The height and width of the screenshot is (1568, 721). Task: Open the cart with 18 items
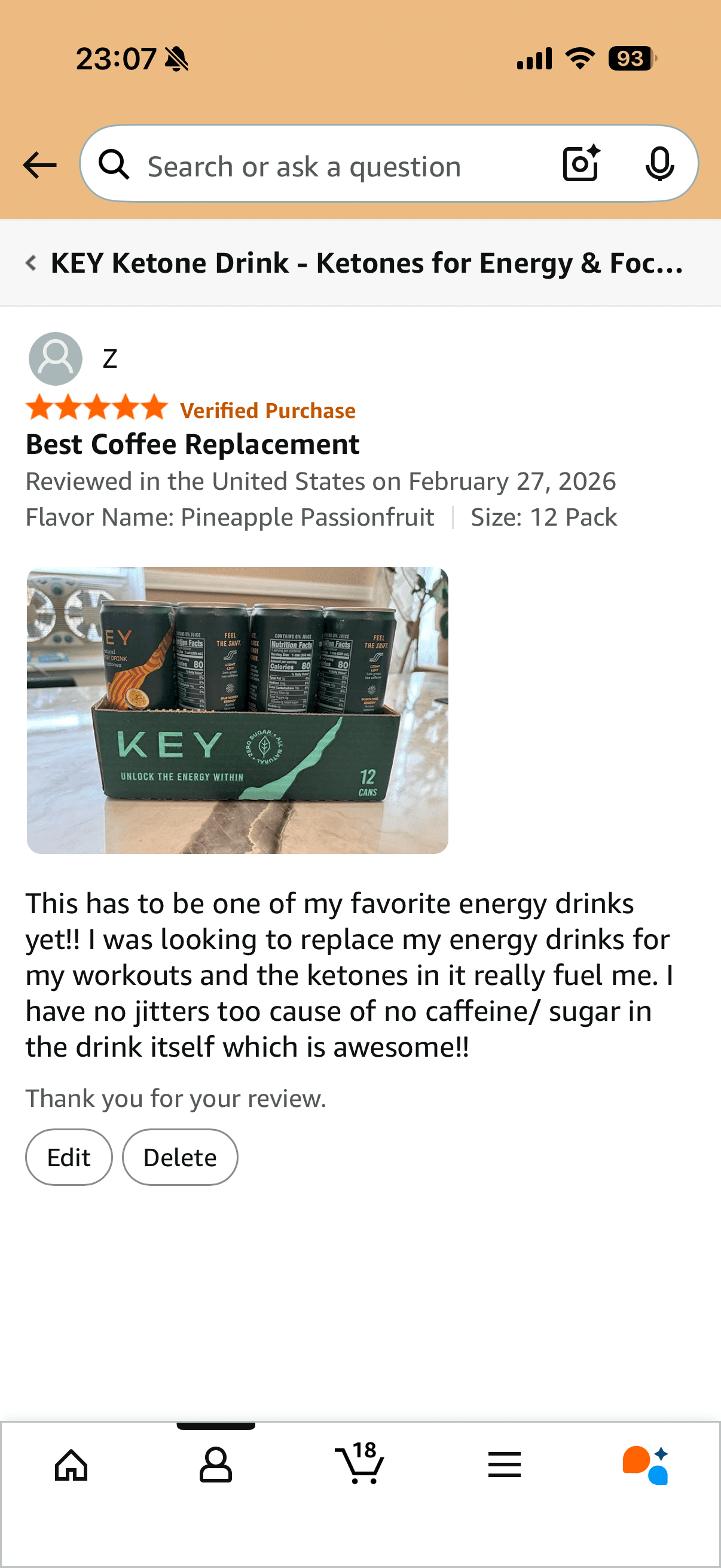(359, 1463)
